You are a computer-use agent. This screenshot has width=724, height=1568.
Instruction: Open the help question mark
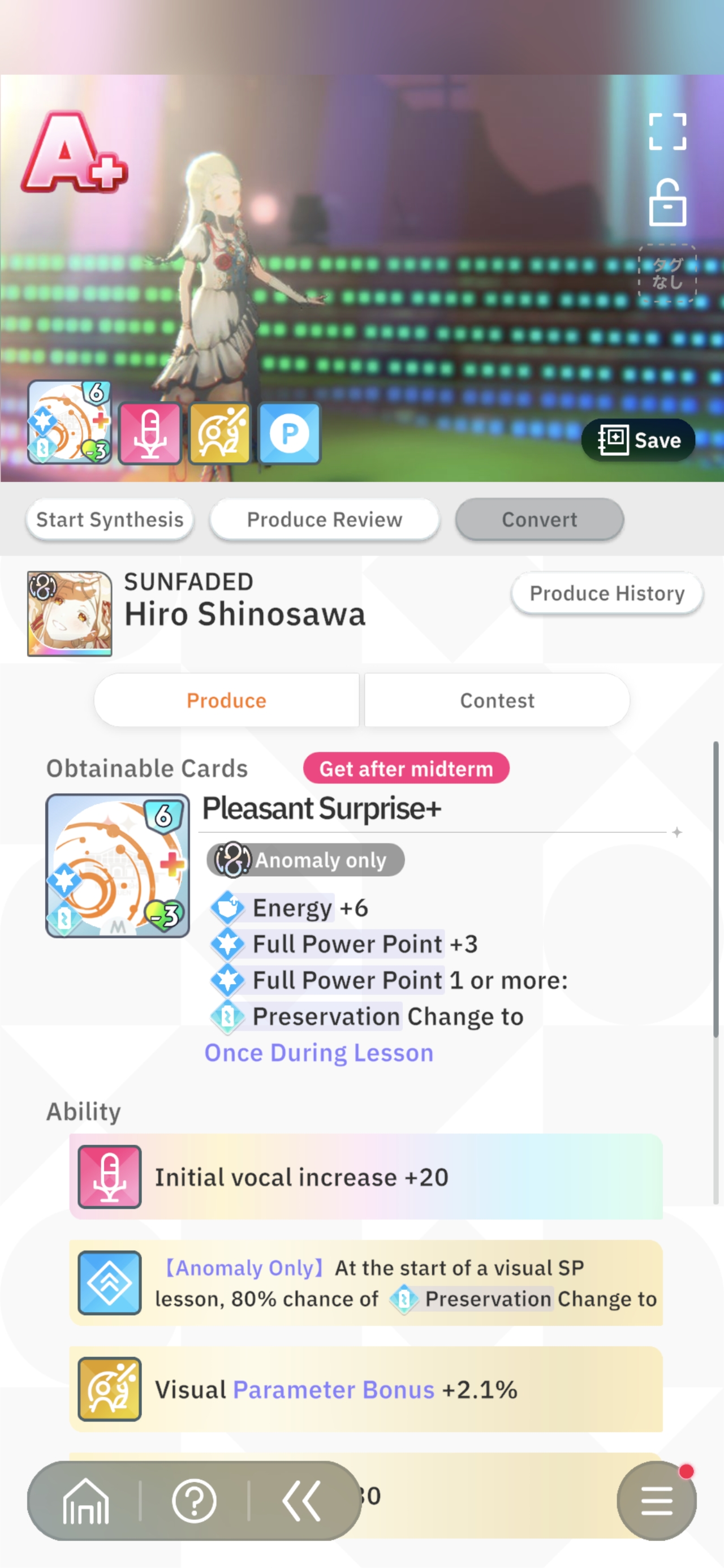click(194, 1501)
